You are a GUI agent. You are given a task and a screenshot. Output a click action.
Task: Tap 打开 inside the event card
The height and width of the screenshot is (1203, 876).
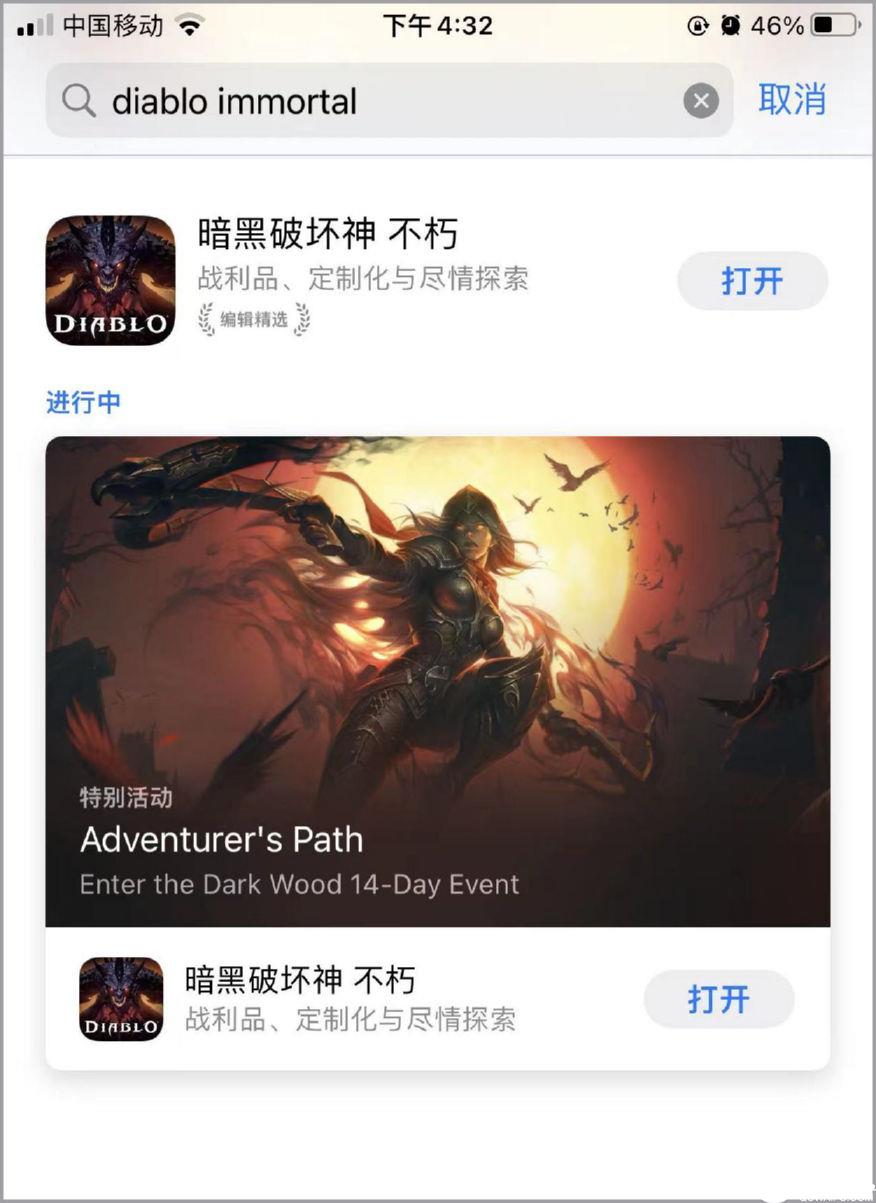coord(718,999)
